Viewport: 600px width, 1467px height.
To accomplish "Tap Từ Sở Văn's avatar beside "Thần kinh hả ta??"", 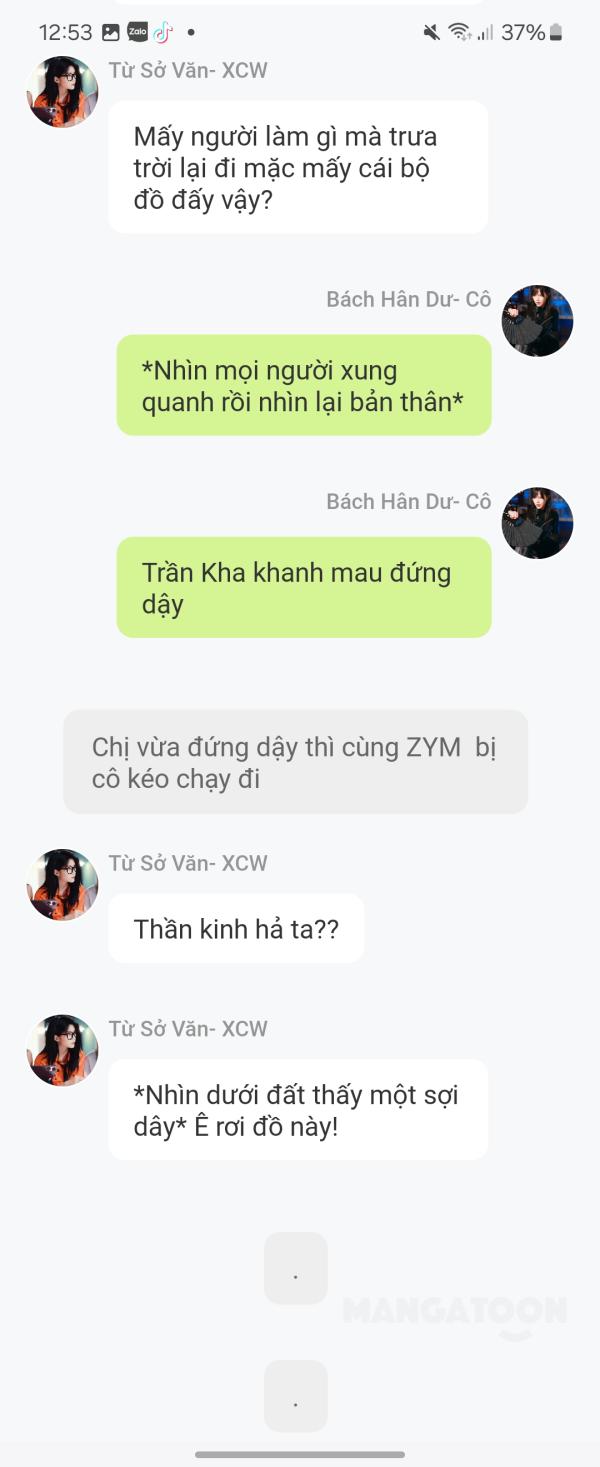I will [x=62, y=885].
